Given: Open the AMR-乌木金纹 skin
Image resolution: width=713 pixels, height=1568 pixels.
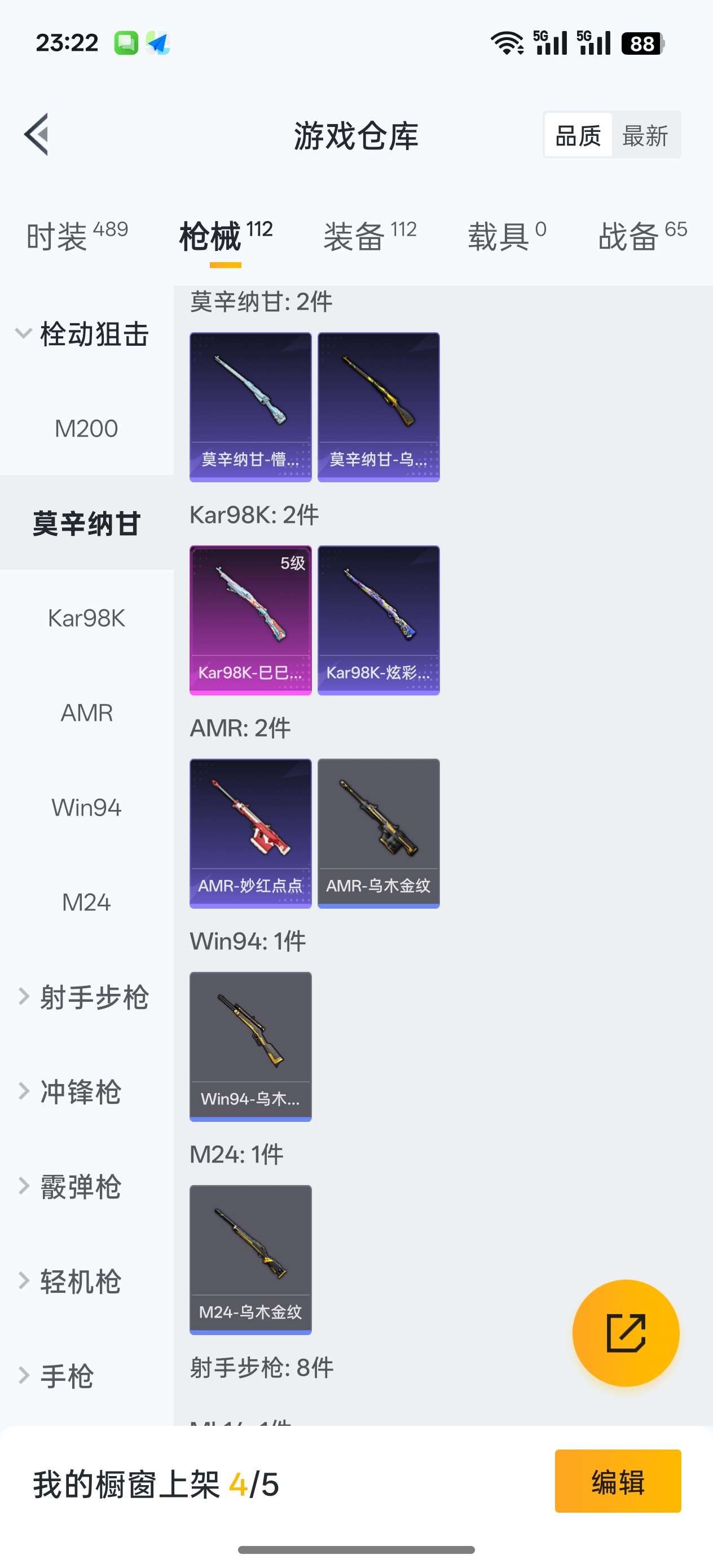Looking at the screenshot, I should point(378,833).
